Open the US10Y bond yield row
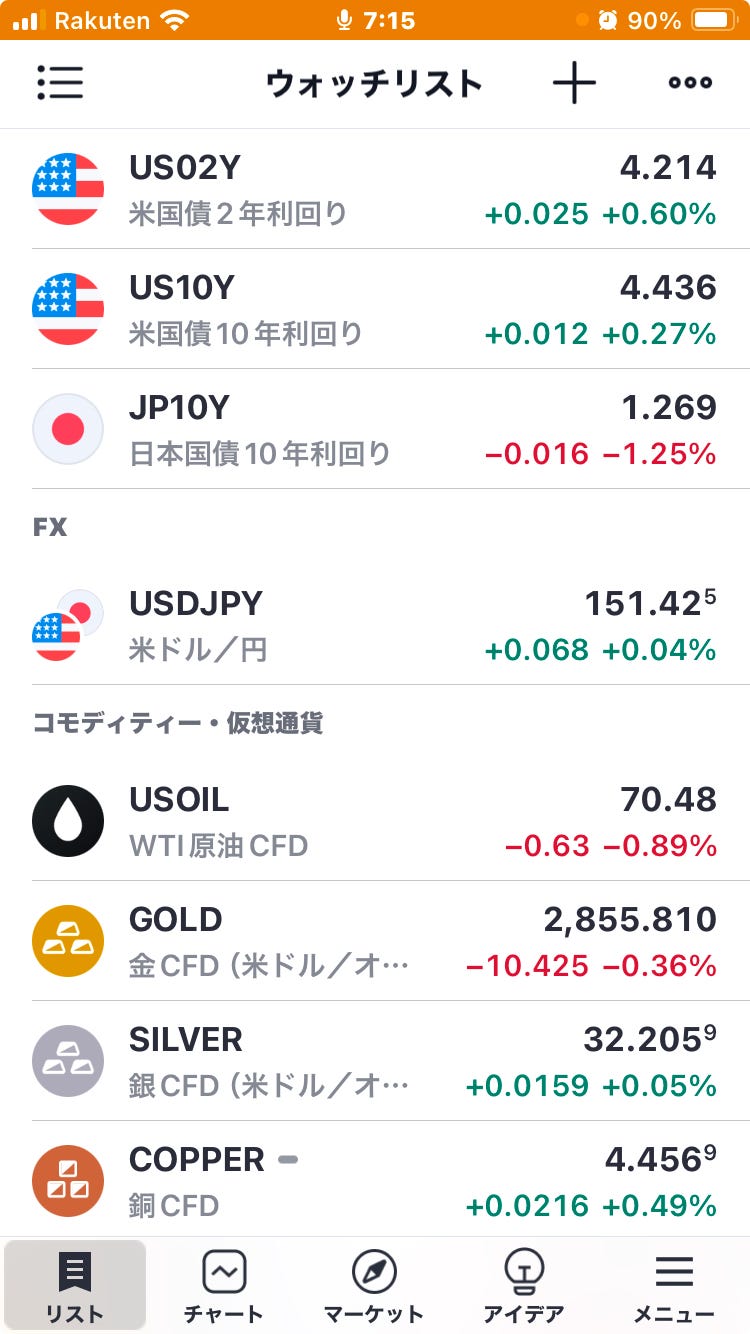This screenshot has width=750, height=1334. coord(375,309)
